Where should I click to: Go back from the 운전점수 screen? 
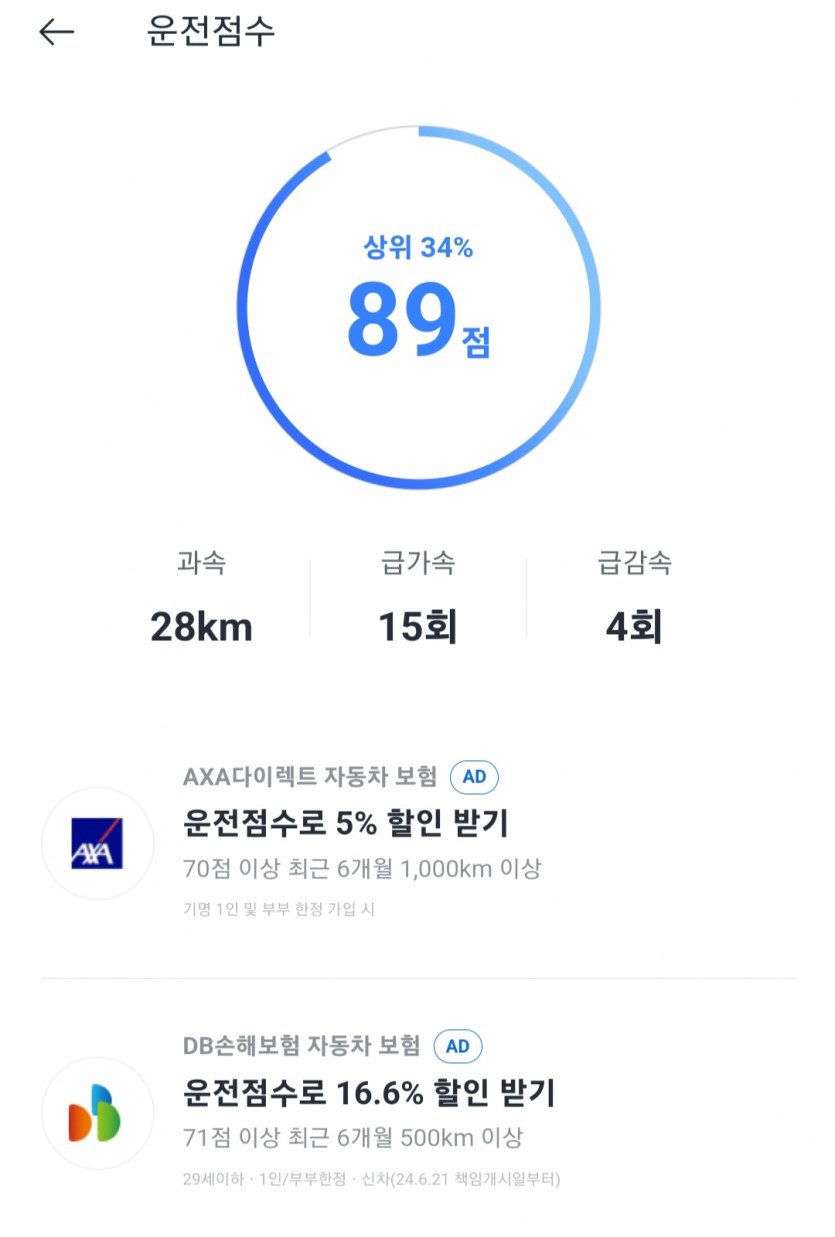(56, 33)
